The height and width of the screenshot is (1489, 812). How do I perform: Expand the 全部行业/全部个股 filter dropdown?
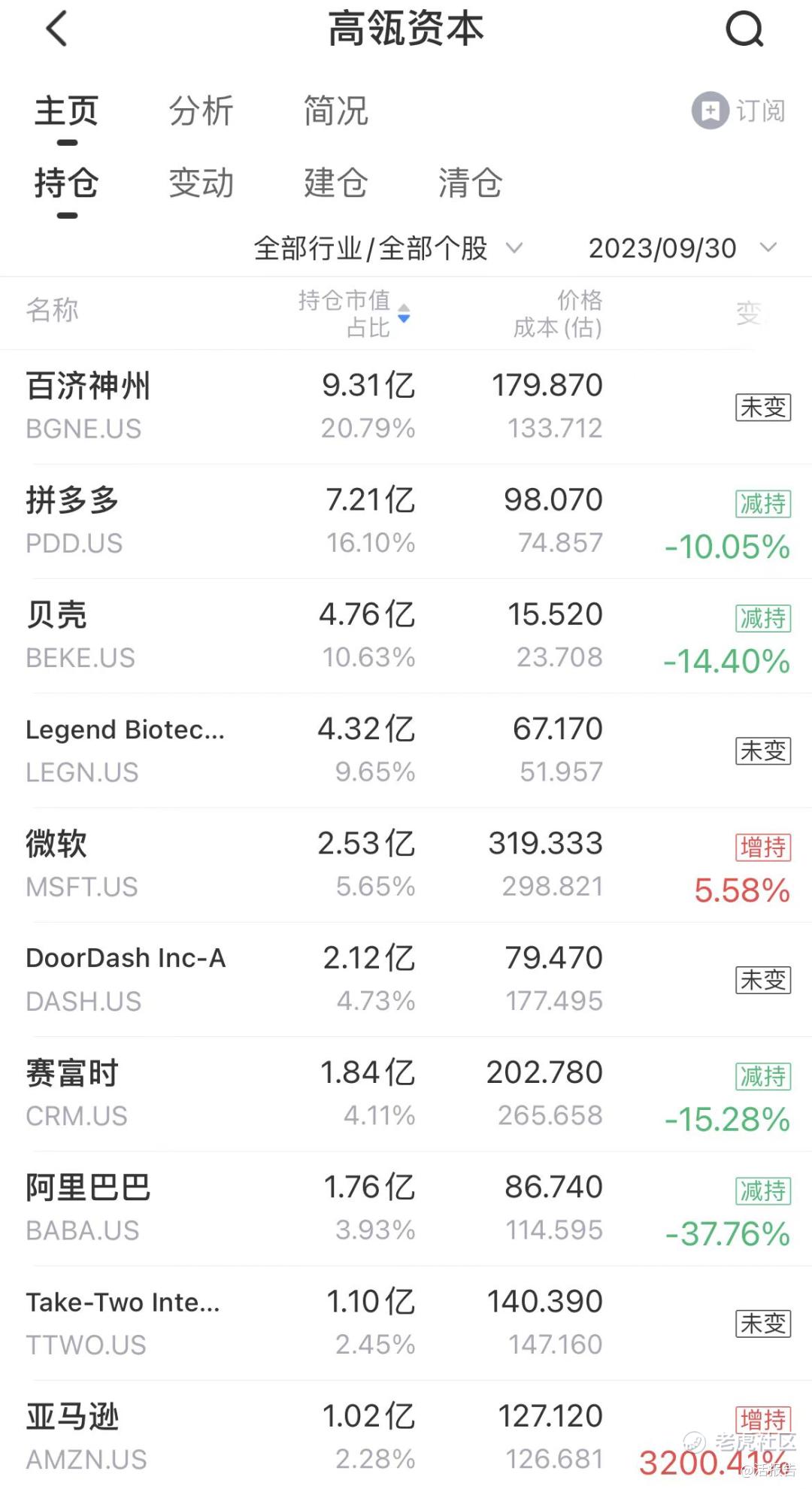pos(388,248)
